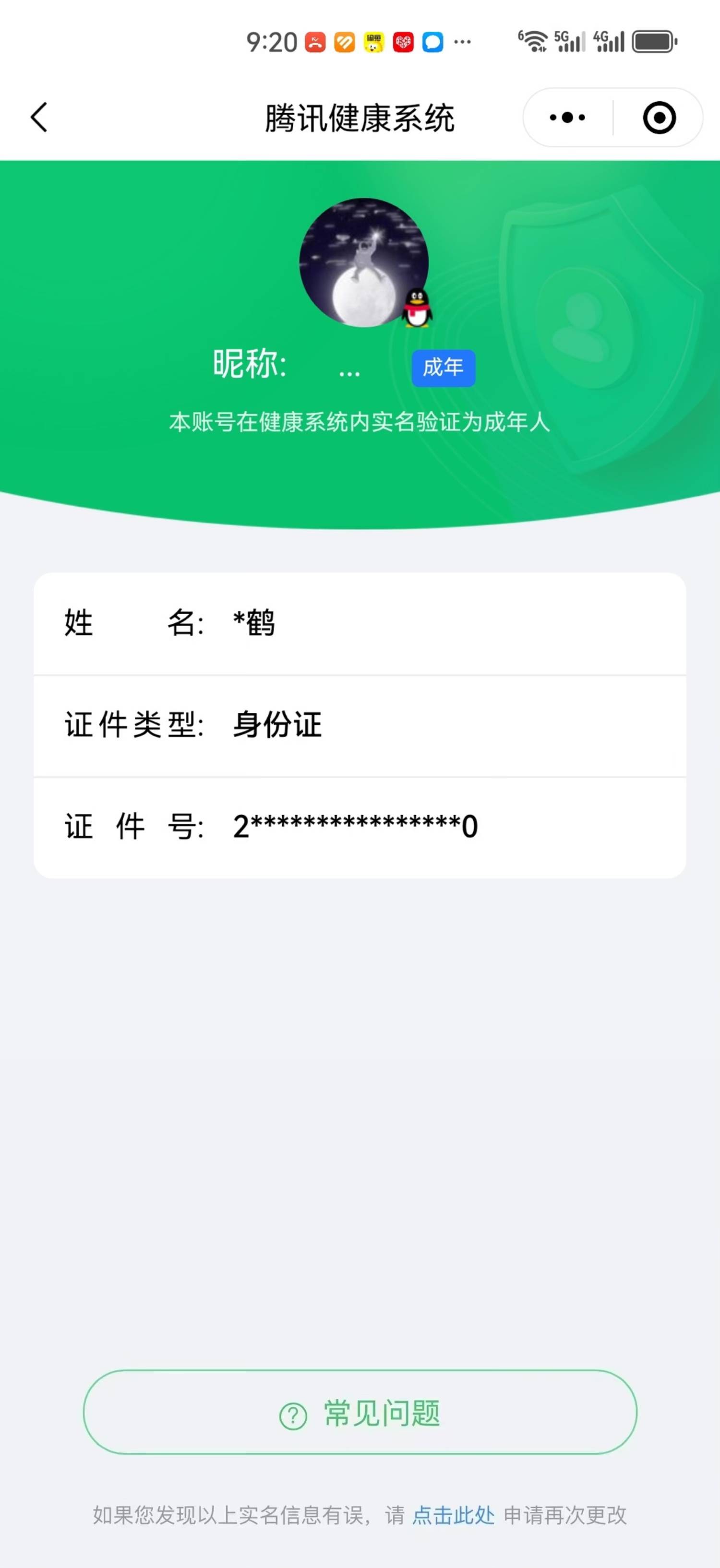Tap the 证件类型 身份证 row
Viewport: 720px width, 1568px height.
tap(360, 725)
